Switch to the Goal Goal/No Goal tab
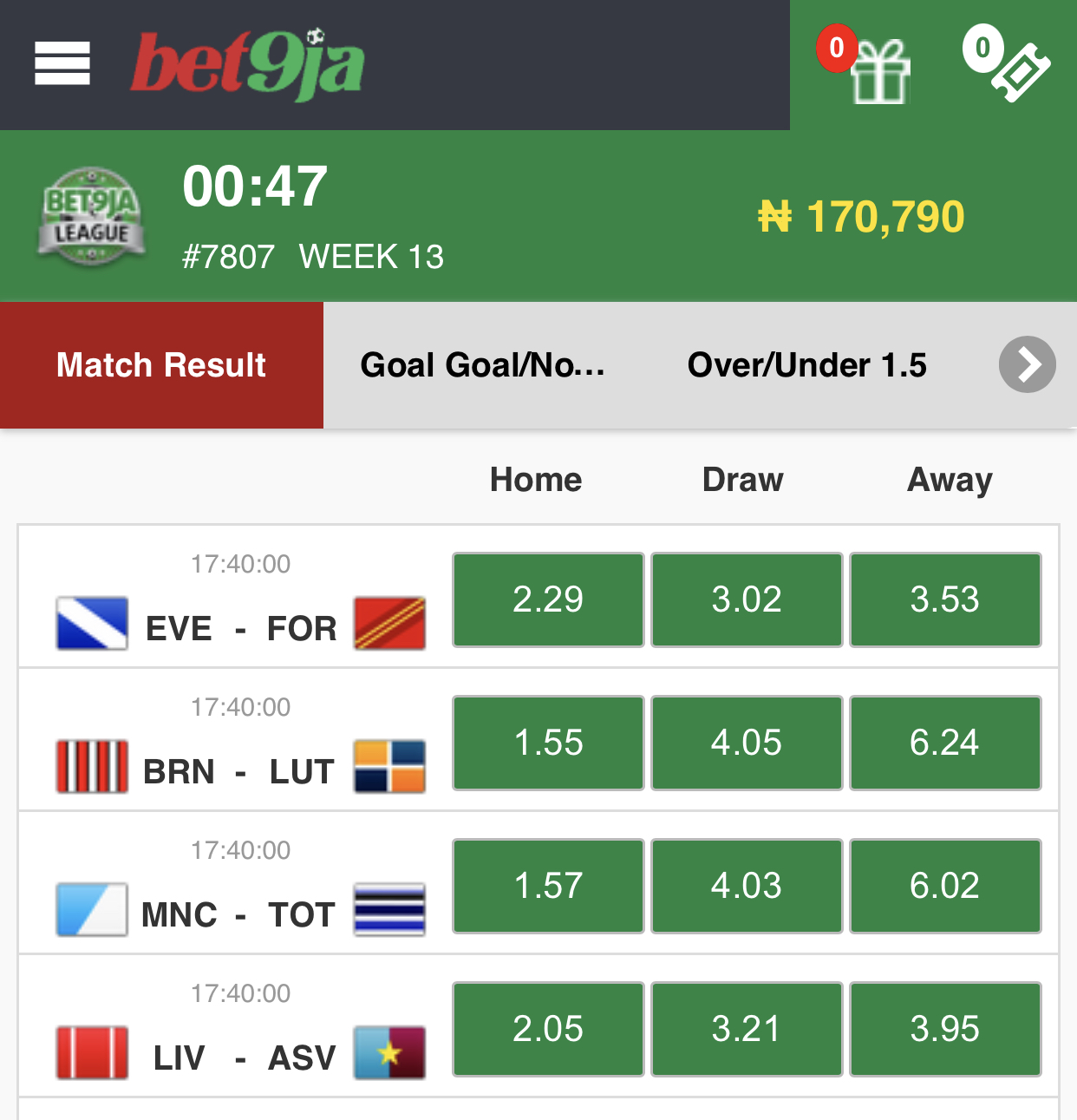The width and height of the screenshot is (1077, 1120). pyautogui.click(x=483, y=365)
